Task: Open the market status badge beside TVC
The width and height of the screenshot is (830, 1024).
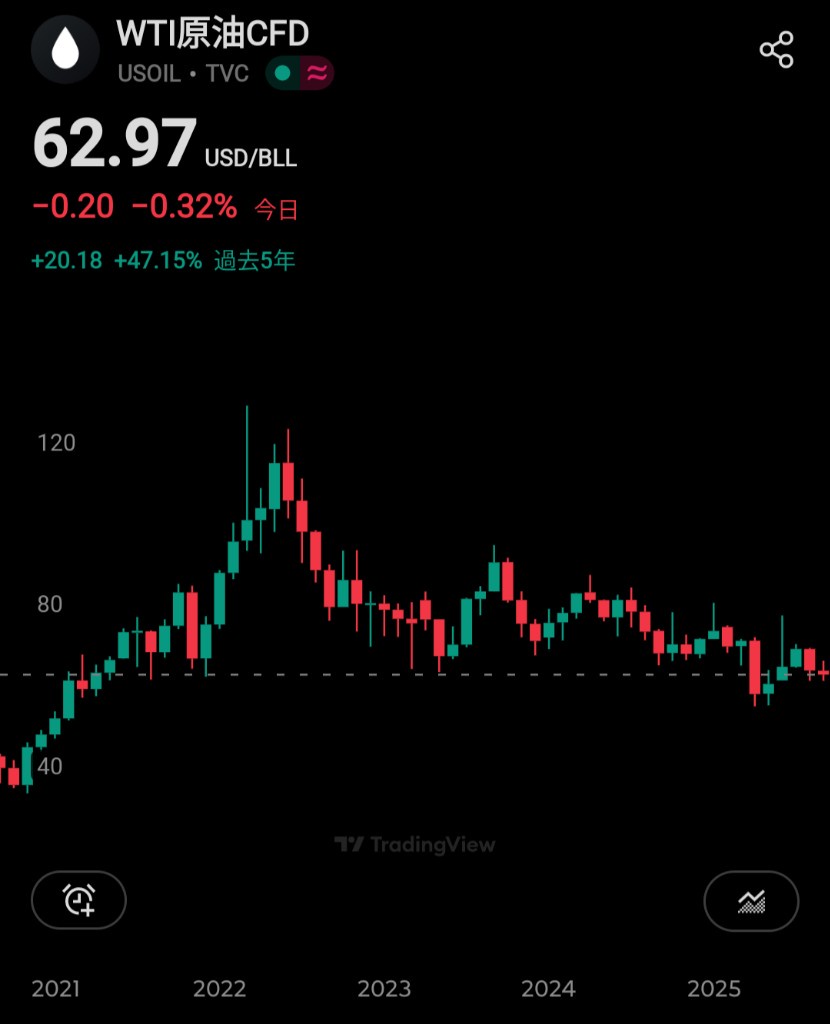Action: pos(299,73)
